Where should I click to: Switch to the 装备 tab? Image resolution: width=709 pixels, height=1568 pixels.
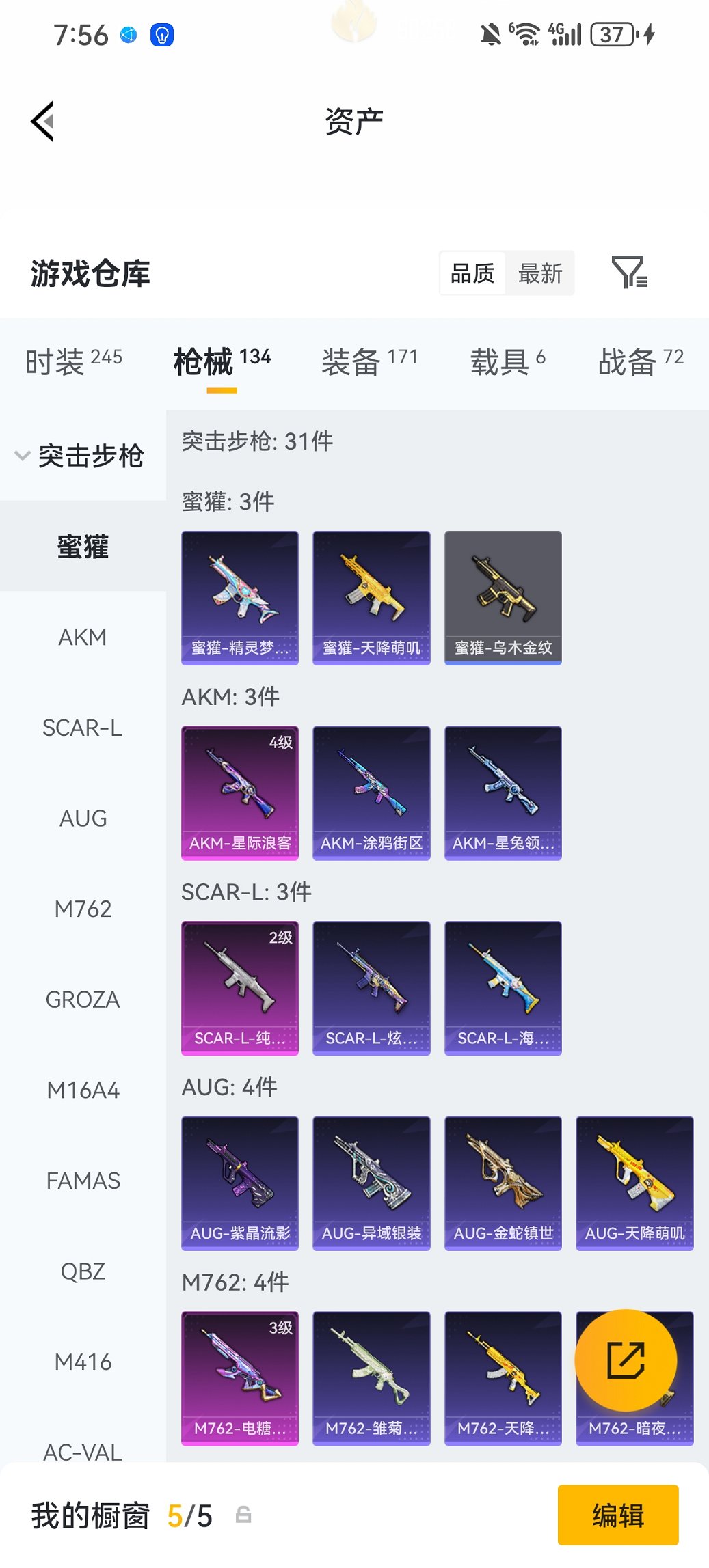[369, 361]
